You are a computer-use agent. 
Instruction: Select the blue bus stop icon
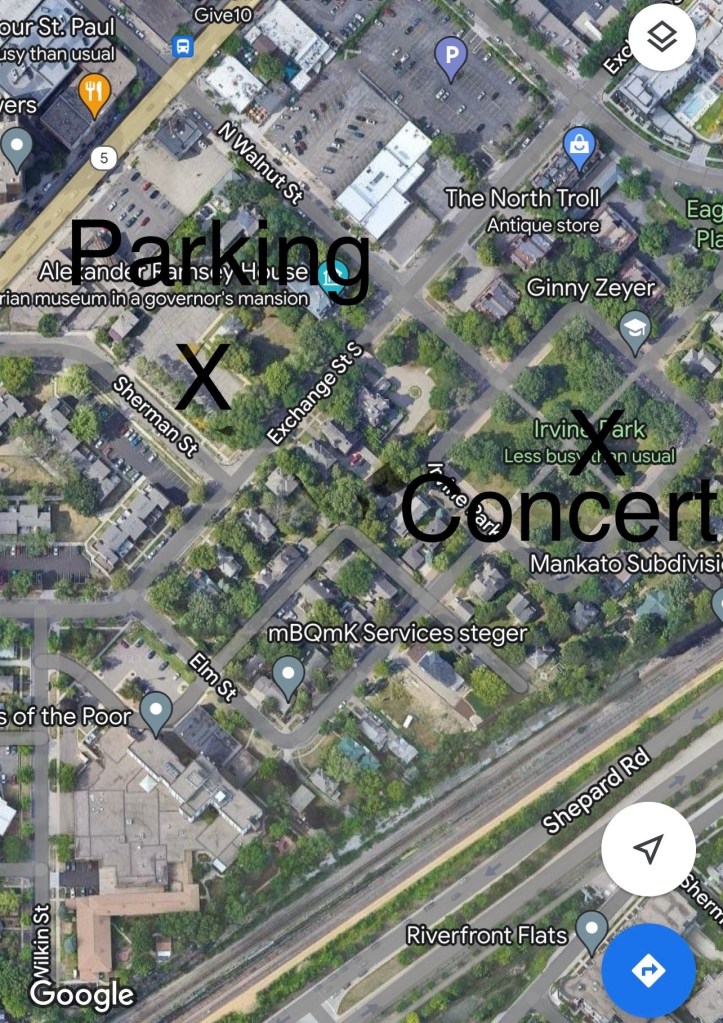pyautogui.click(x=183, y=46)
